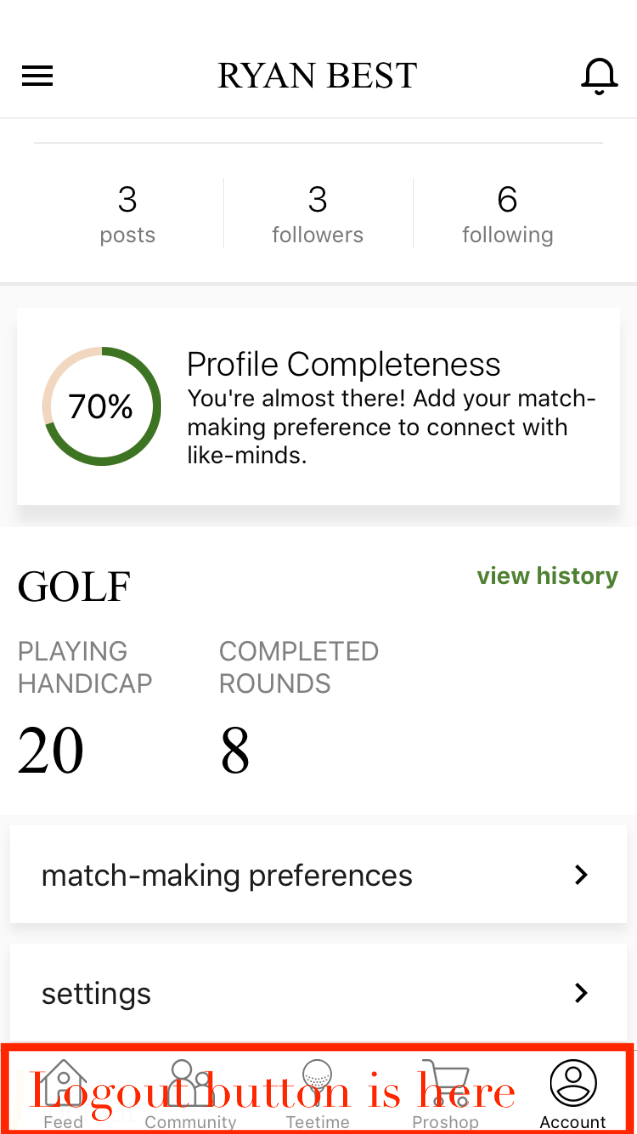637x1134 pixels.
Task: Switch to the Feed tab
Action: (x=63, y=1093)
